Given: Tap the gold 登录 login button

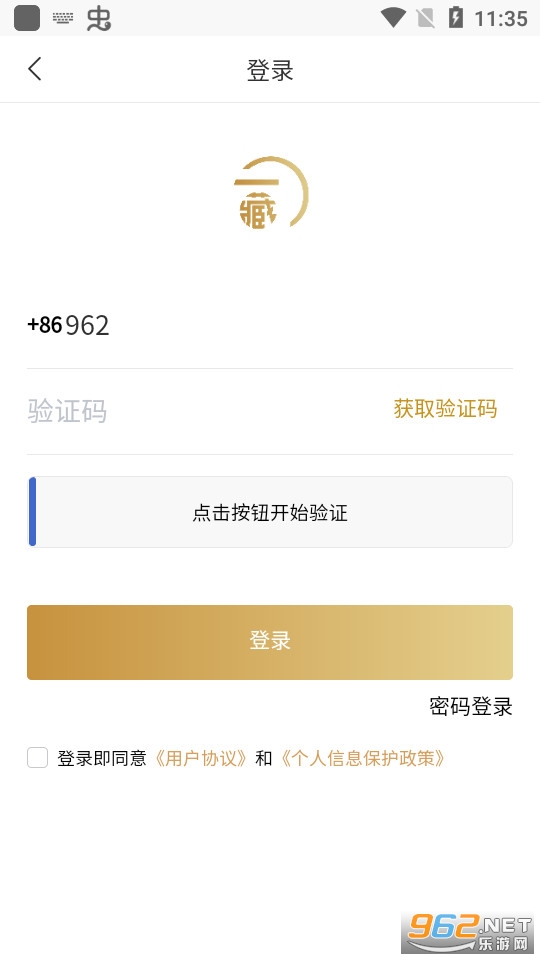Looking at the screenshot, I should click(x=270, y=642).
